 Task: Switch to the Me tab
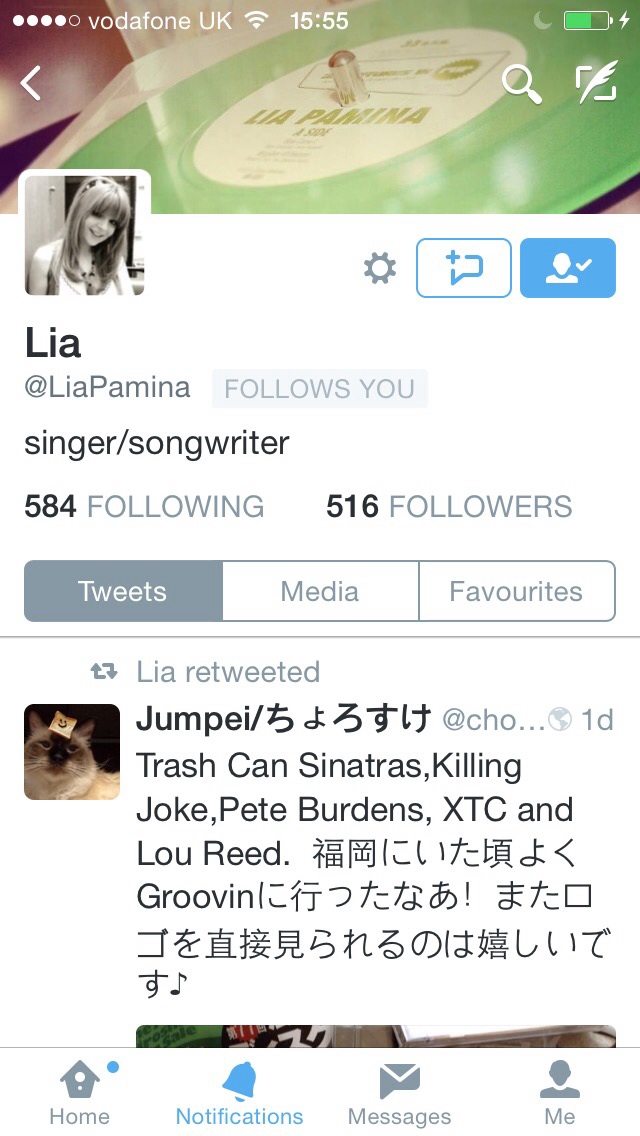coord(560,1093)
